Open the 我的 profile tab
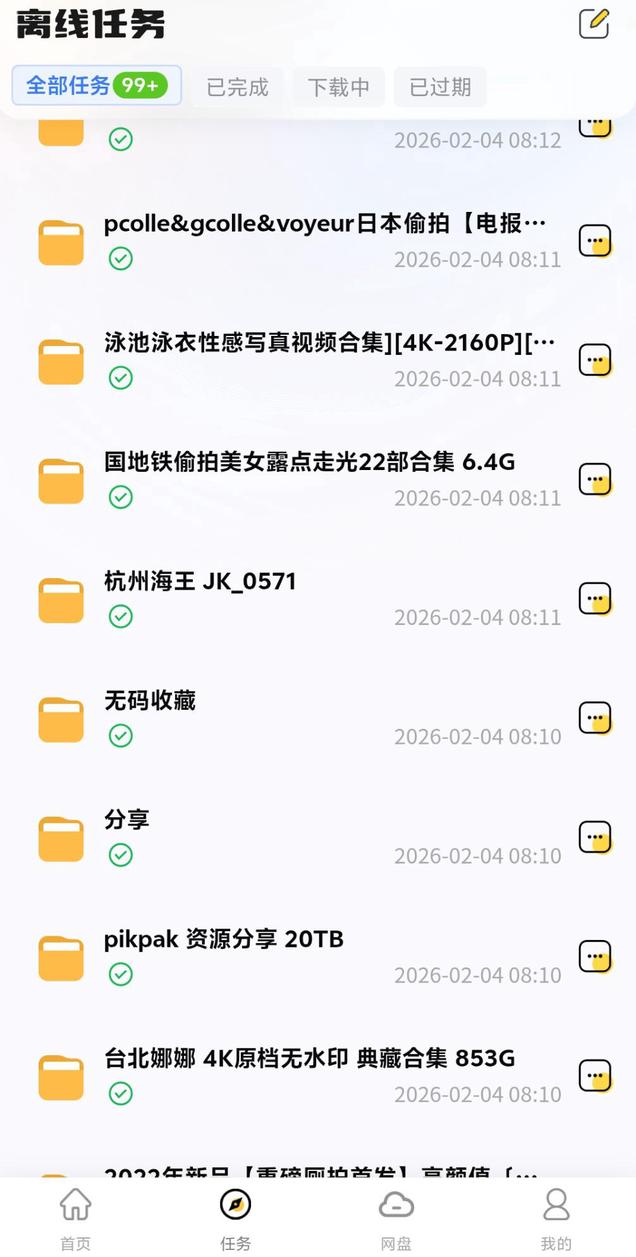This screenshot has height=1257, width=636. (556, 1220)
